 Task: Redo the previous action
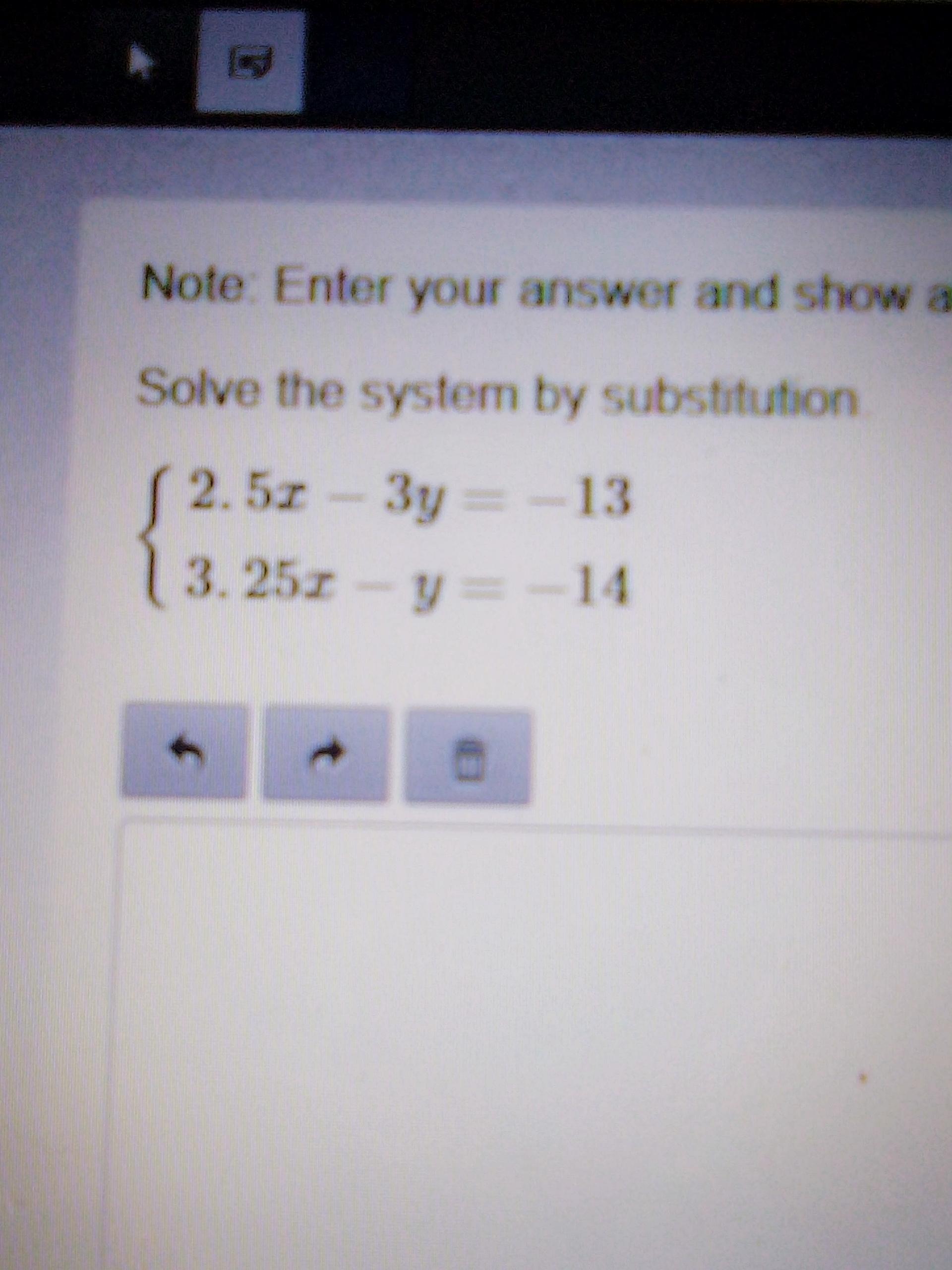326,753
